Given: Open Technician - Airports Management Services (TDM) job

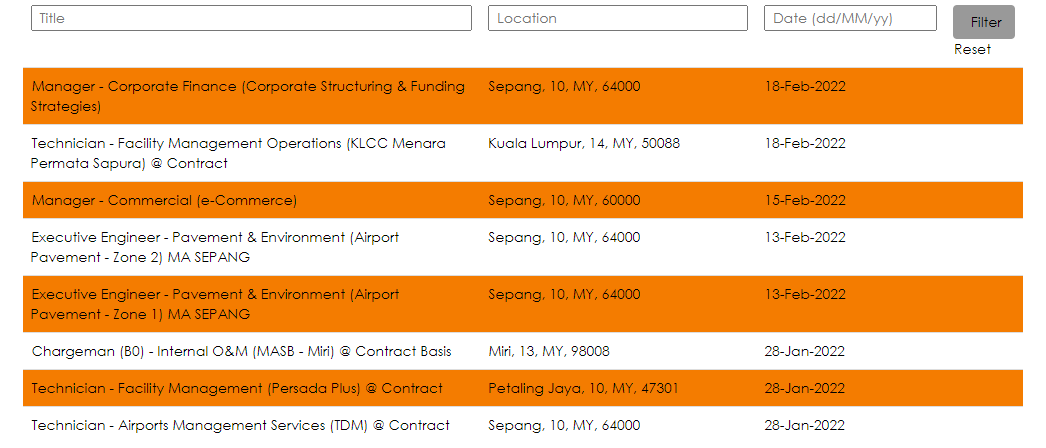Looking at the screenshot, I should (240, 425).
